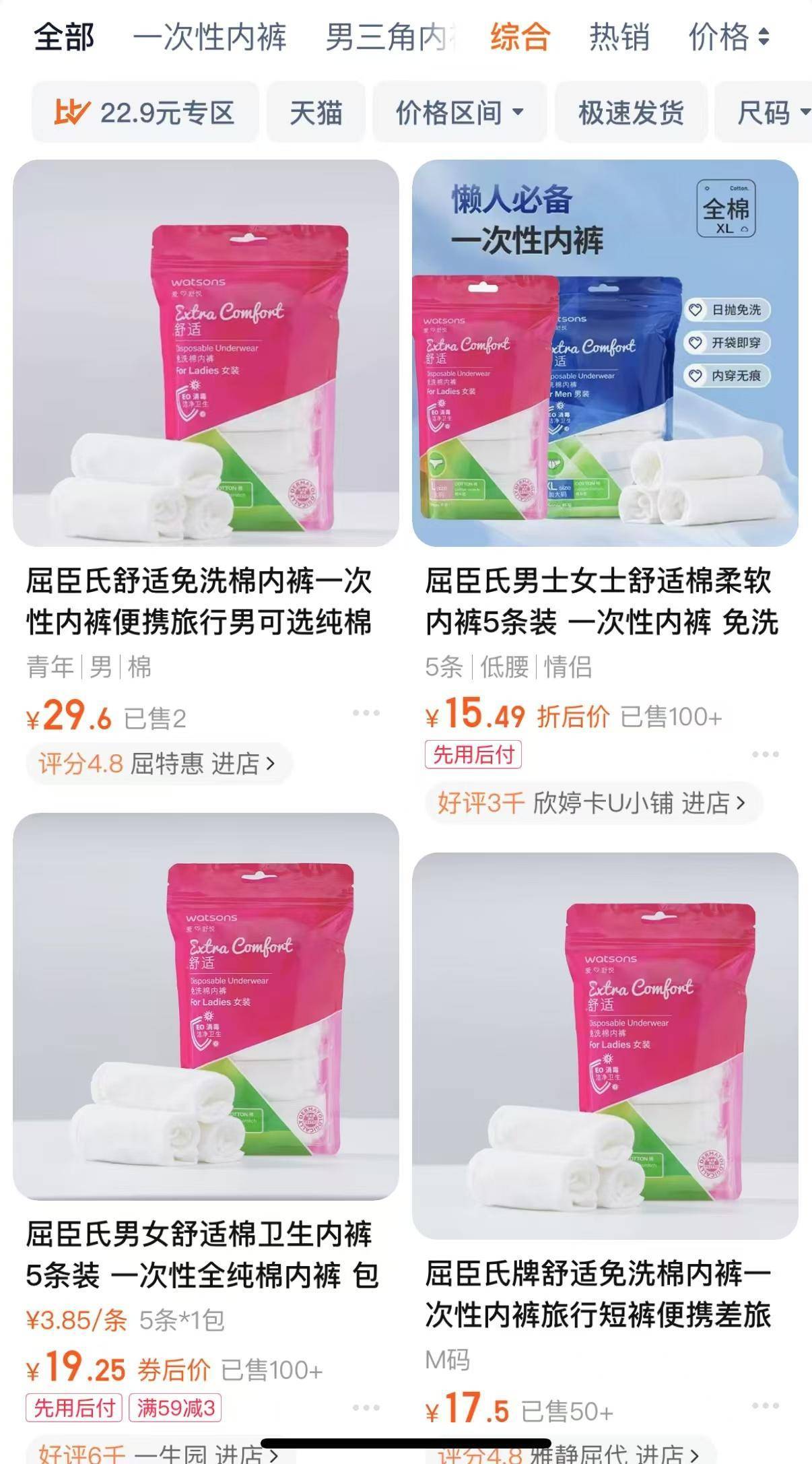Apply the 极速发货 filter
812x1464 pixels.
pos(631,112)
